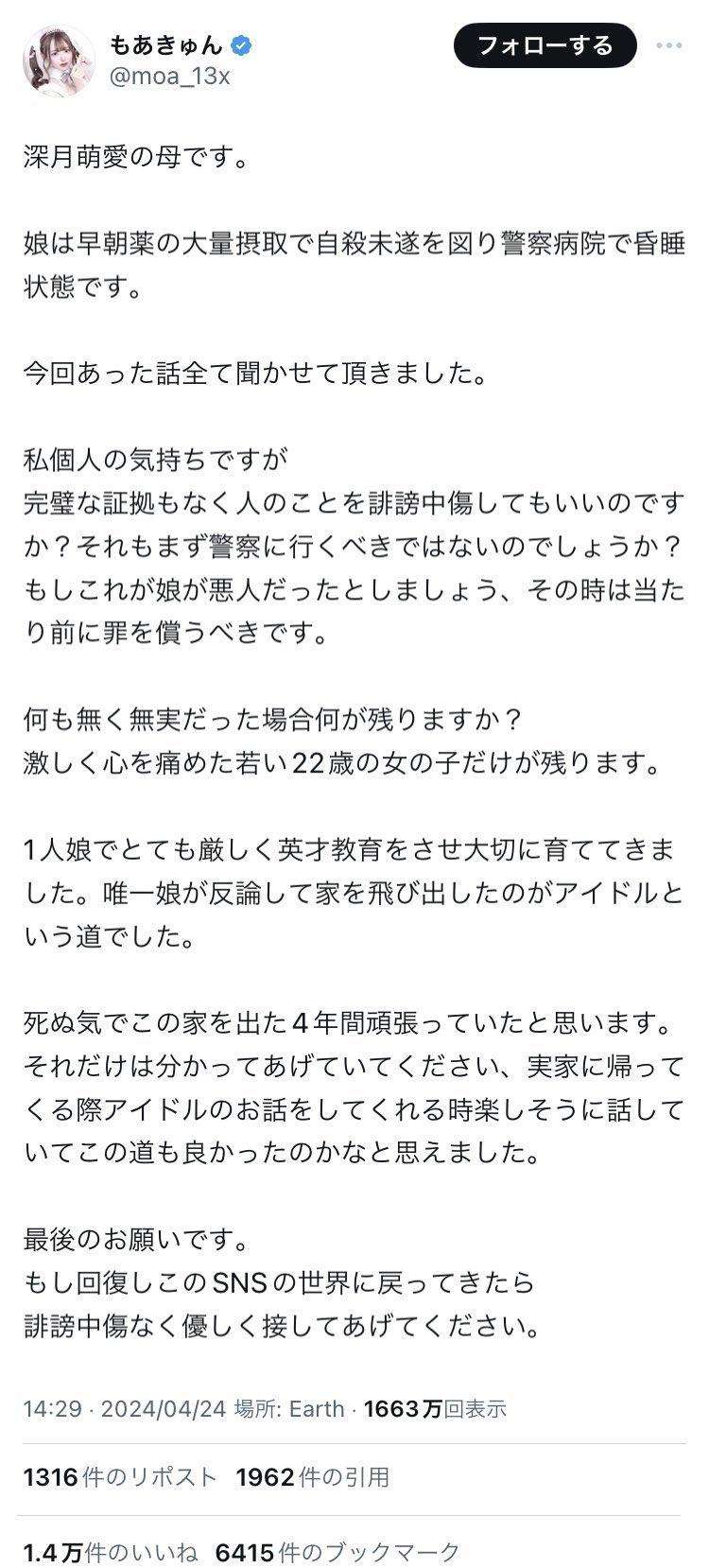View the 1962件の引用 quotes list
Viewport: 709px width, 1568px height.
click(x=312, y=1476)
